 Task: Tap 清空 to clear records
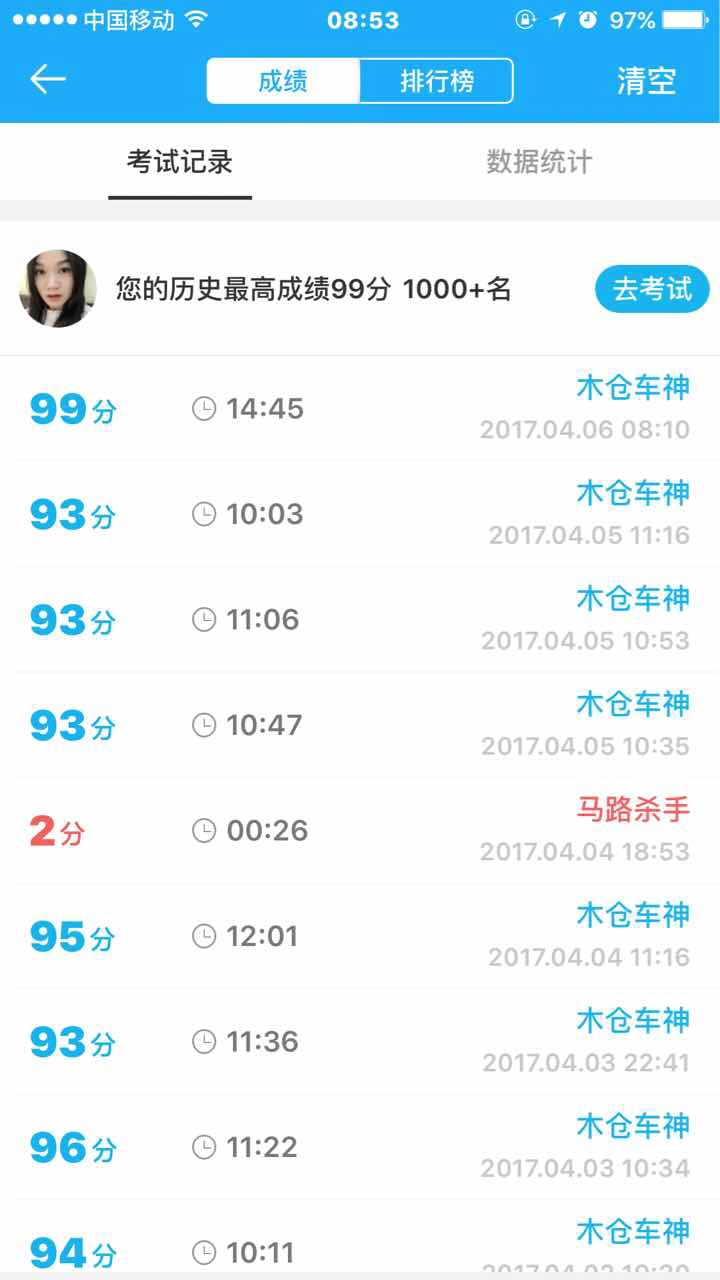pyautogui.click(x=646, y=81)
